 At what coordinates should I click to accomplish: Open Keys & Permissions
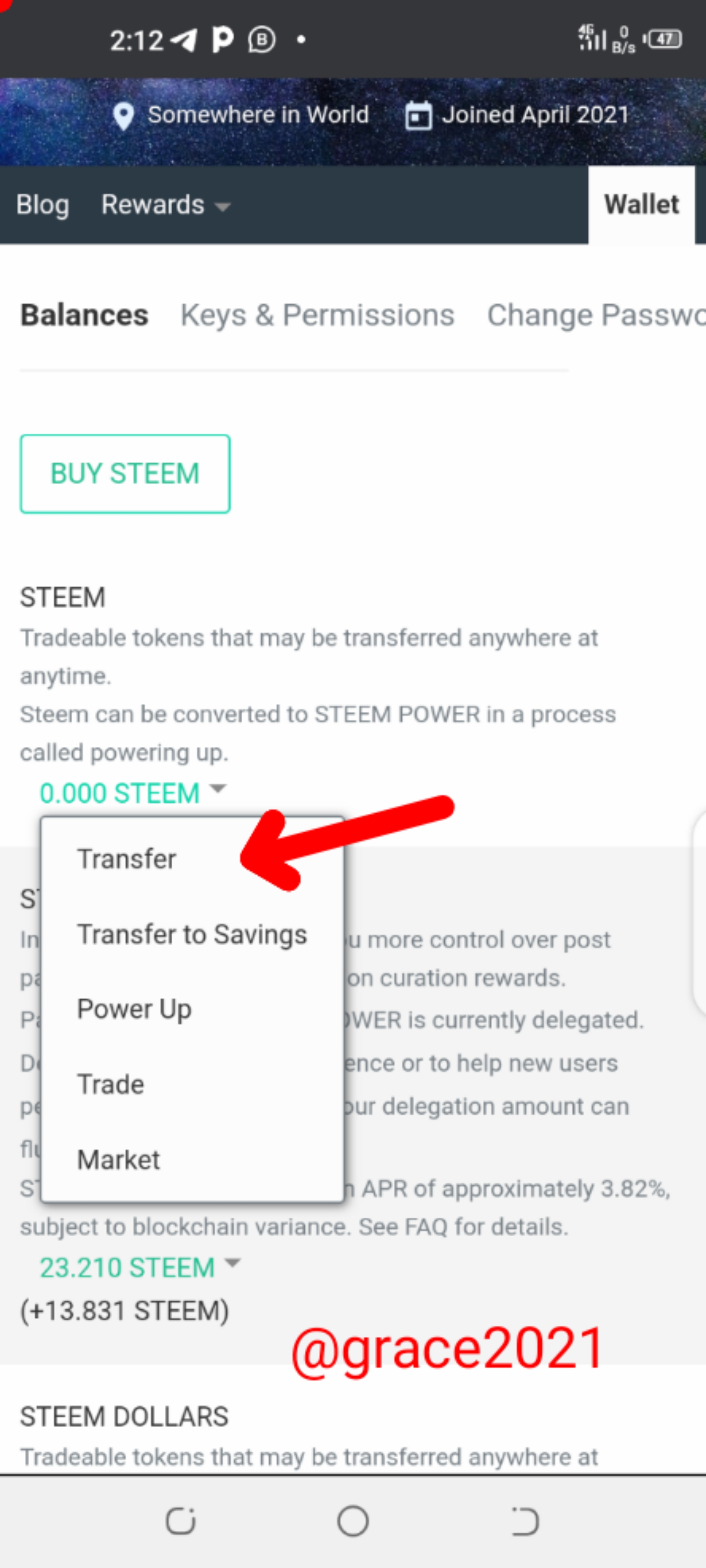coord(317,315)
